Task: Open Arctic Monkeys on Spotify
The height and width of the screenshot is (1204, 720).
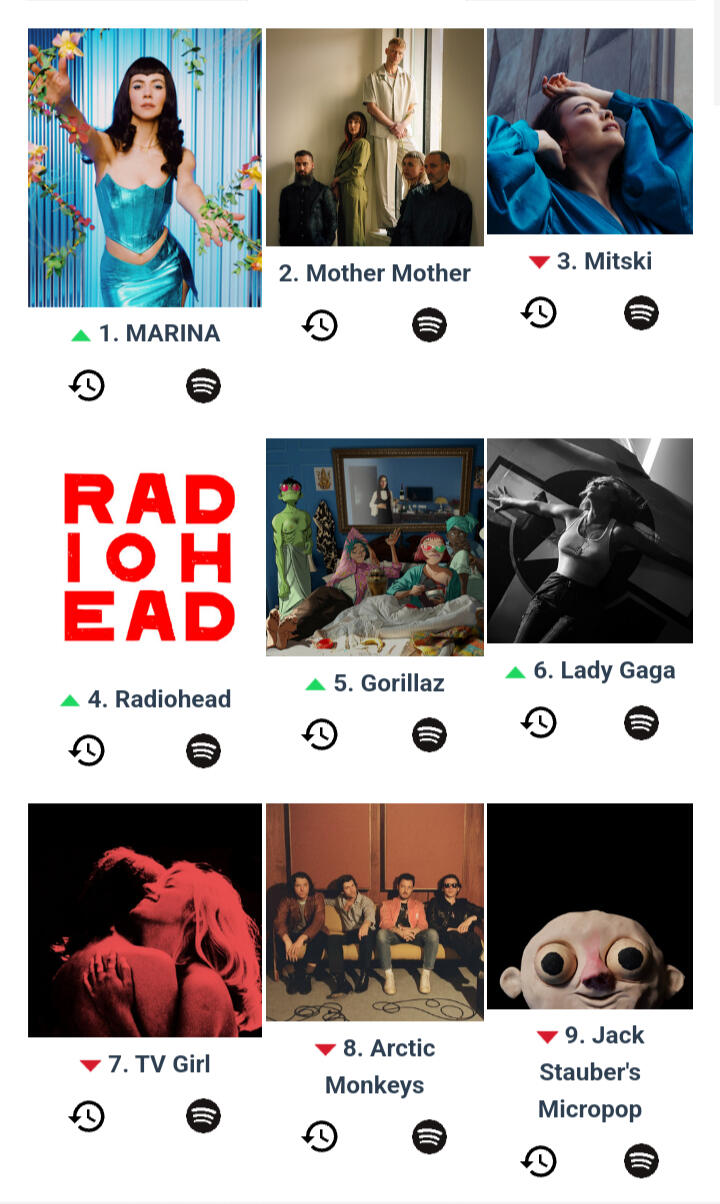Action: click(429, 1136)
